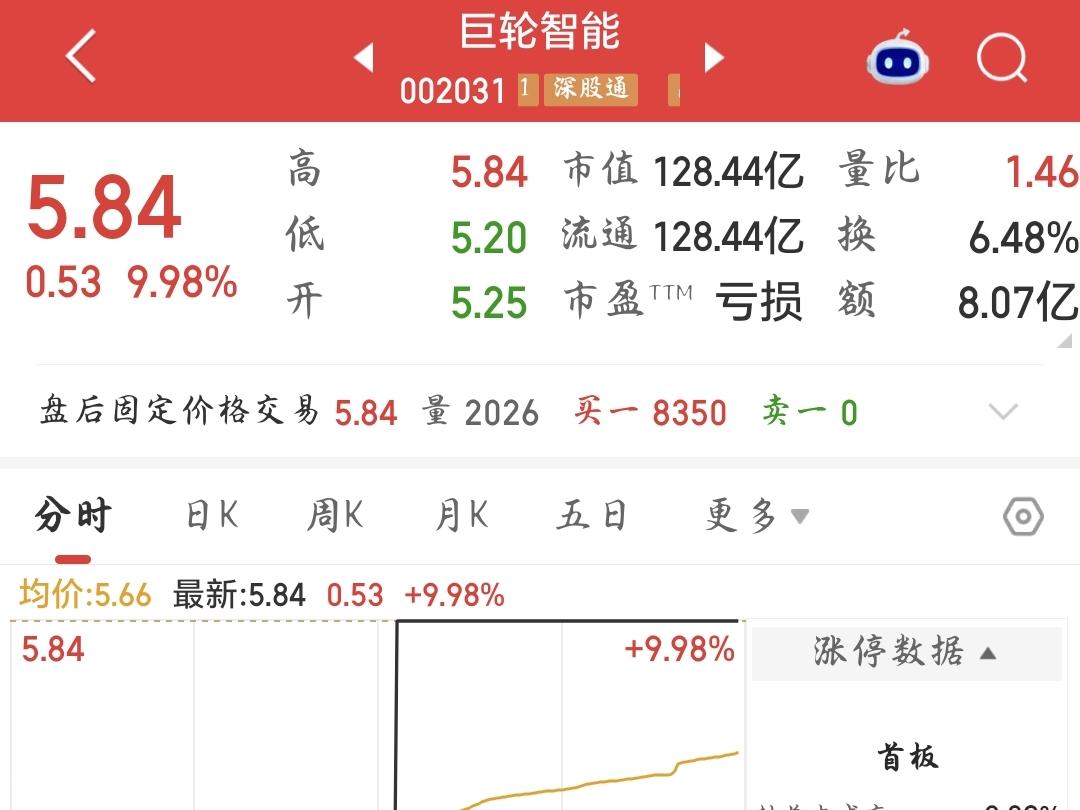
Task: Go back using the top-left arrow
Action: coord(81,56)
